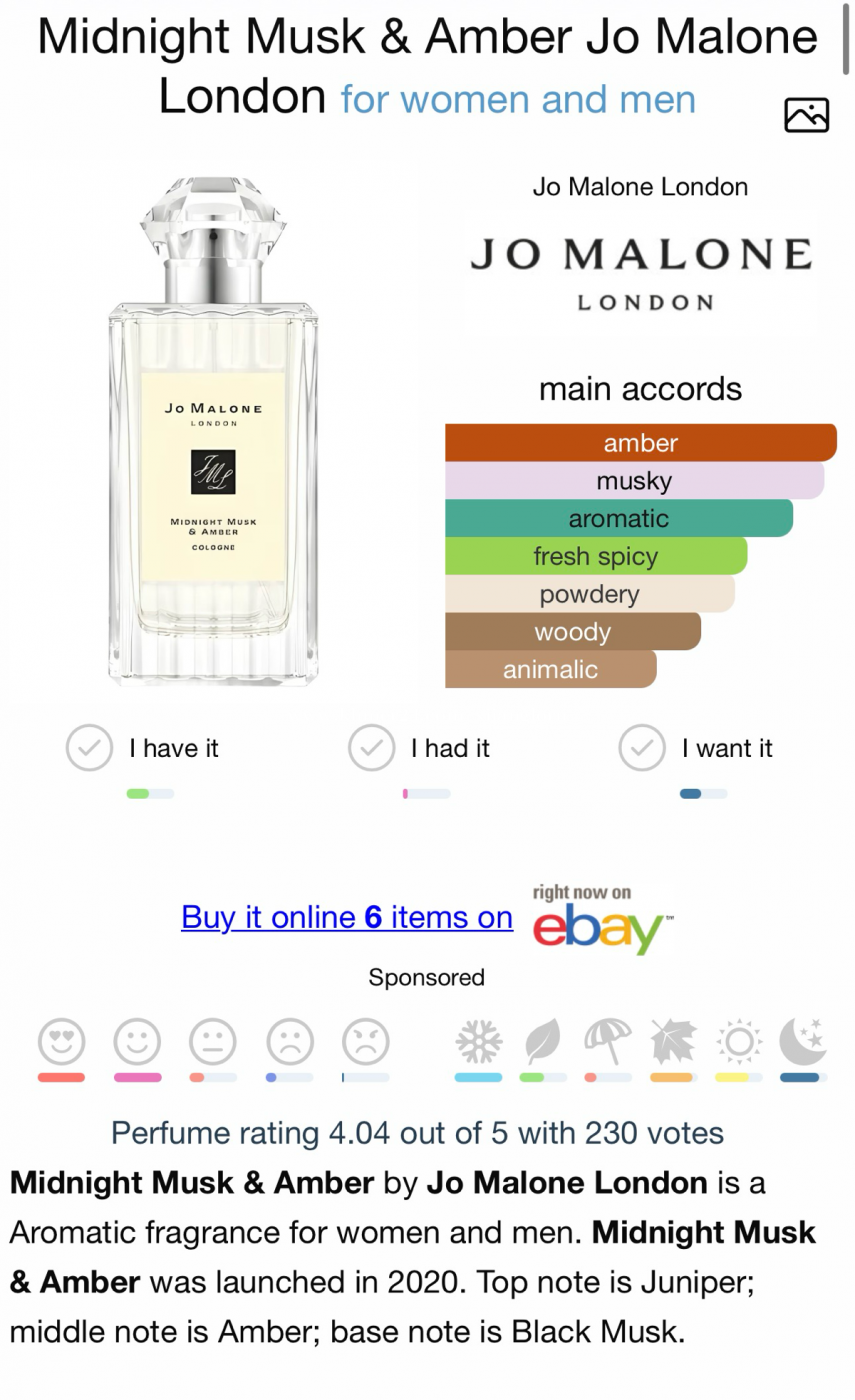
Task: Vote with the angry hate face
Action: pos(365,1043)
